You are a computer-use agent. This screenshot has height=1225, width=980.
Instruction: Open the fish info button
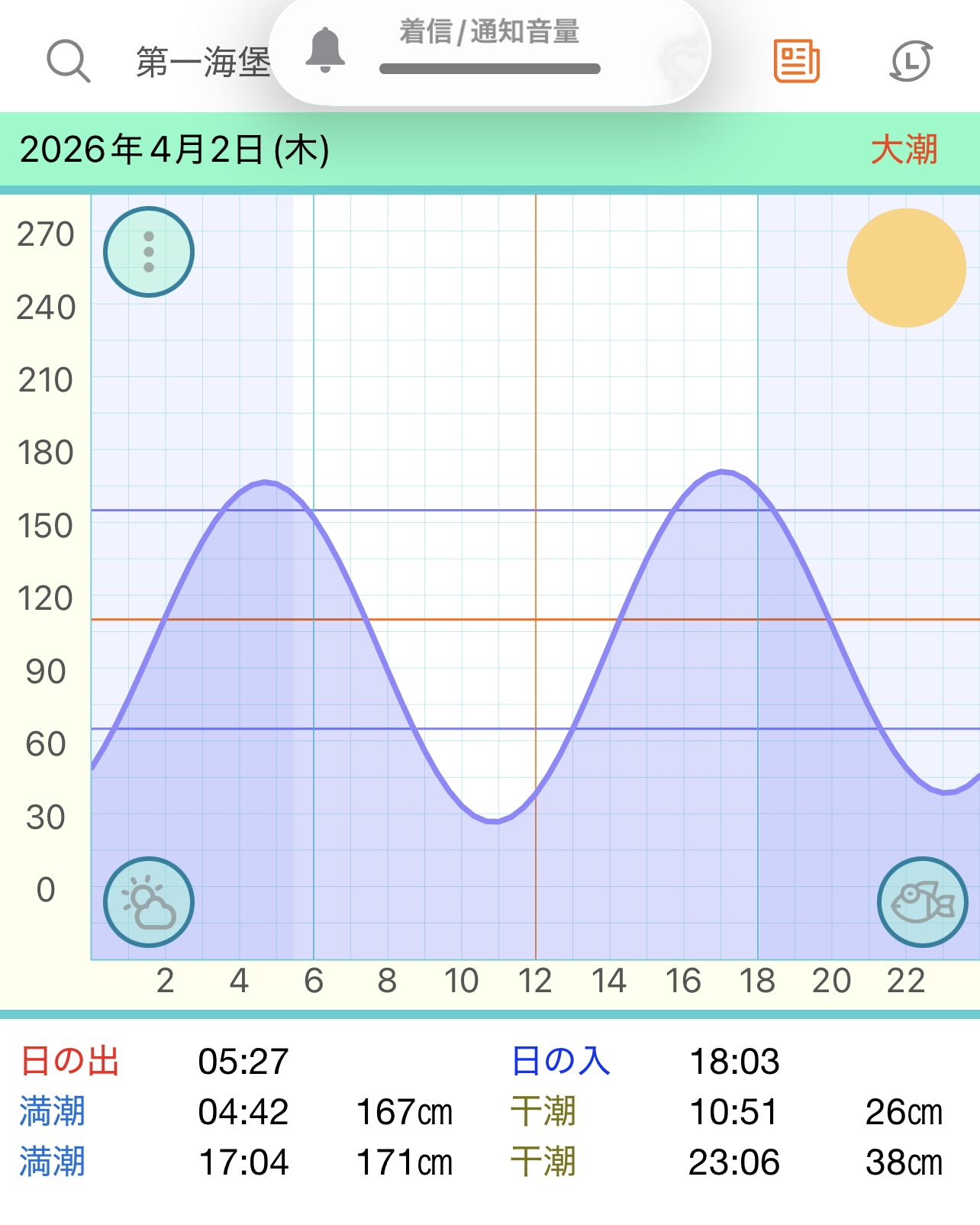pos(922,902)
